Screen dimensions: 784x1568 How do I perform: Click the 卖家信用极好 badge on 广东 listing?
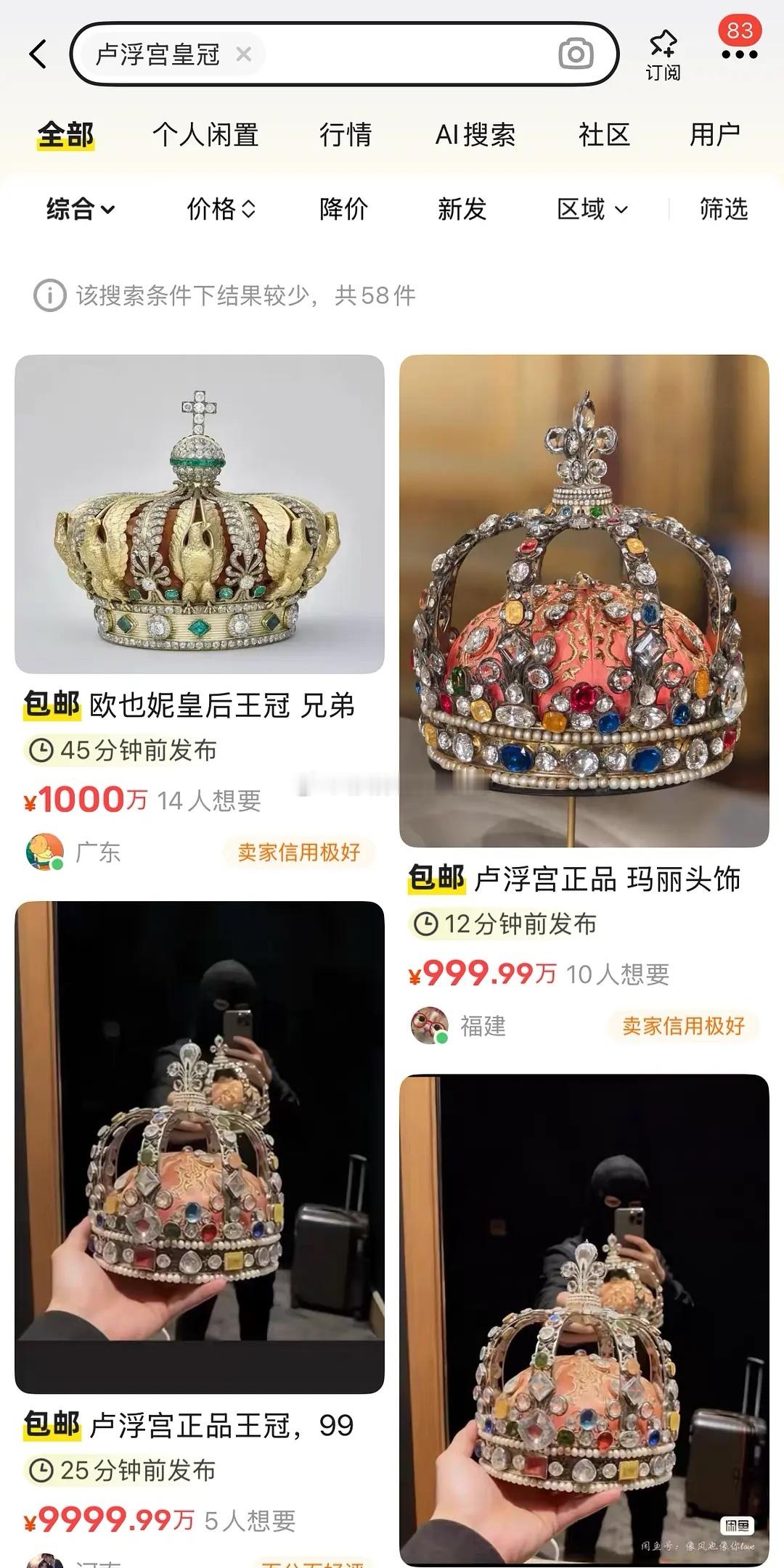click(x=298, y=853)
